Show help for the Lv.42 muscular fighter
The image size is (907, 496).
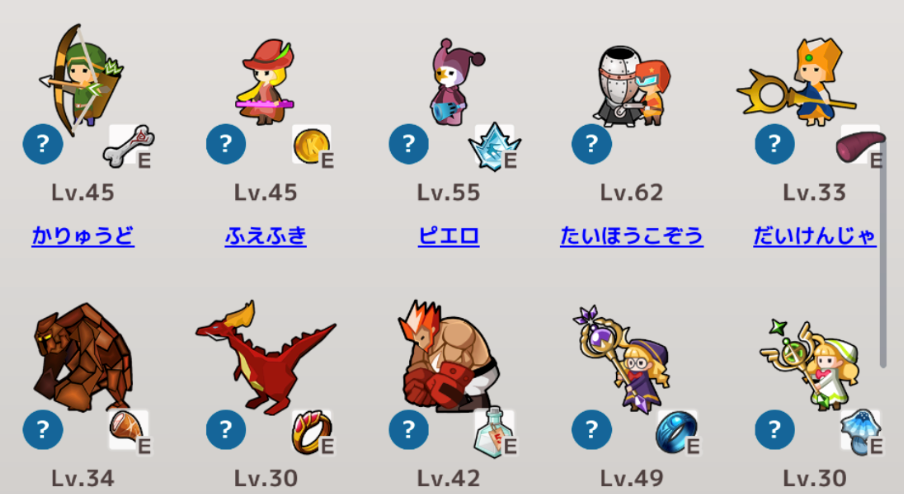(409, 431)
